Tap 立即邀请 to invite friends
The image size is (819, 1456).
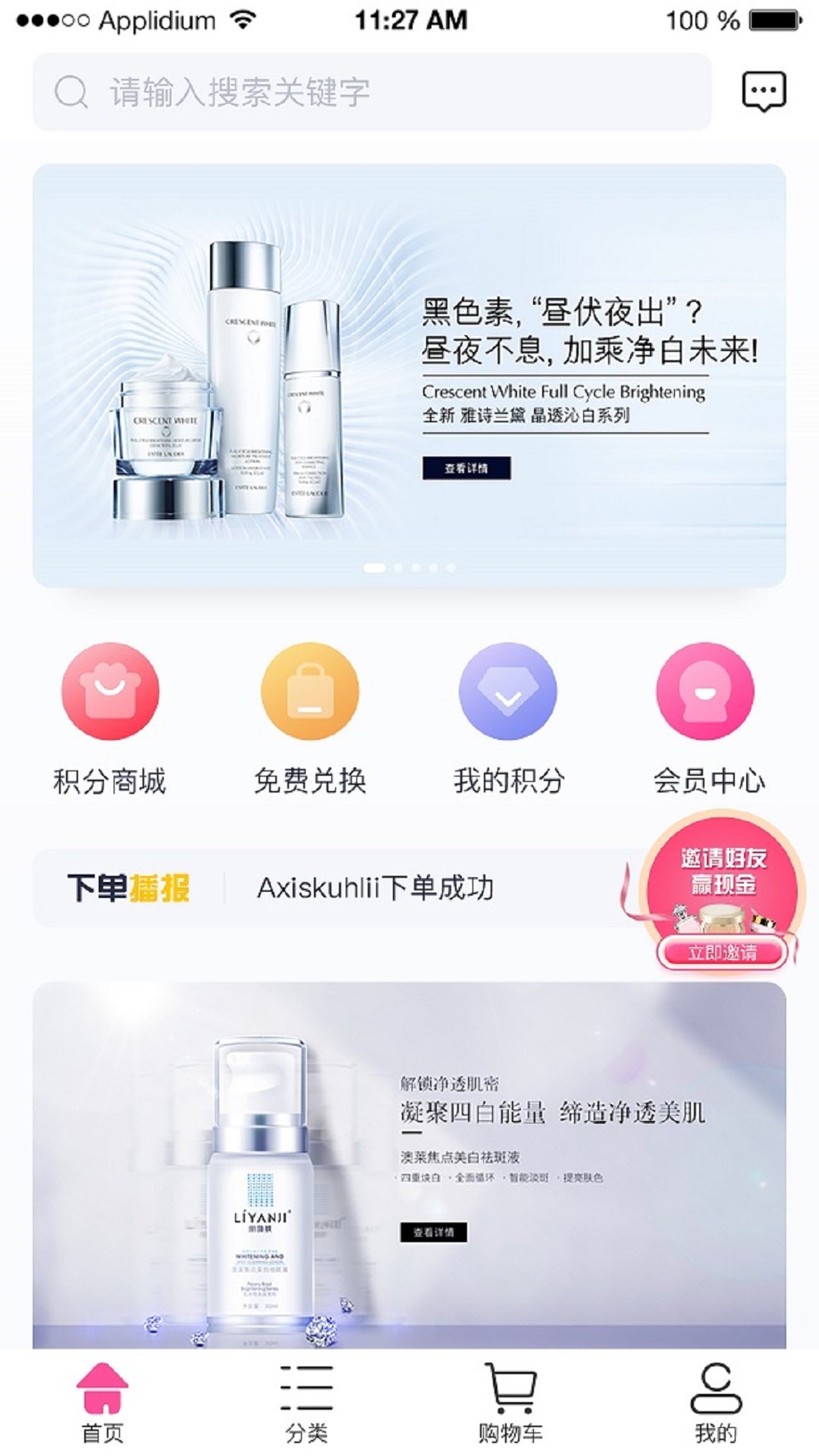point(722,952)
